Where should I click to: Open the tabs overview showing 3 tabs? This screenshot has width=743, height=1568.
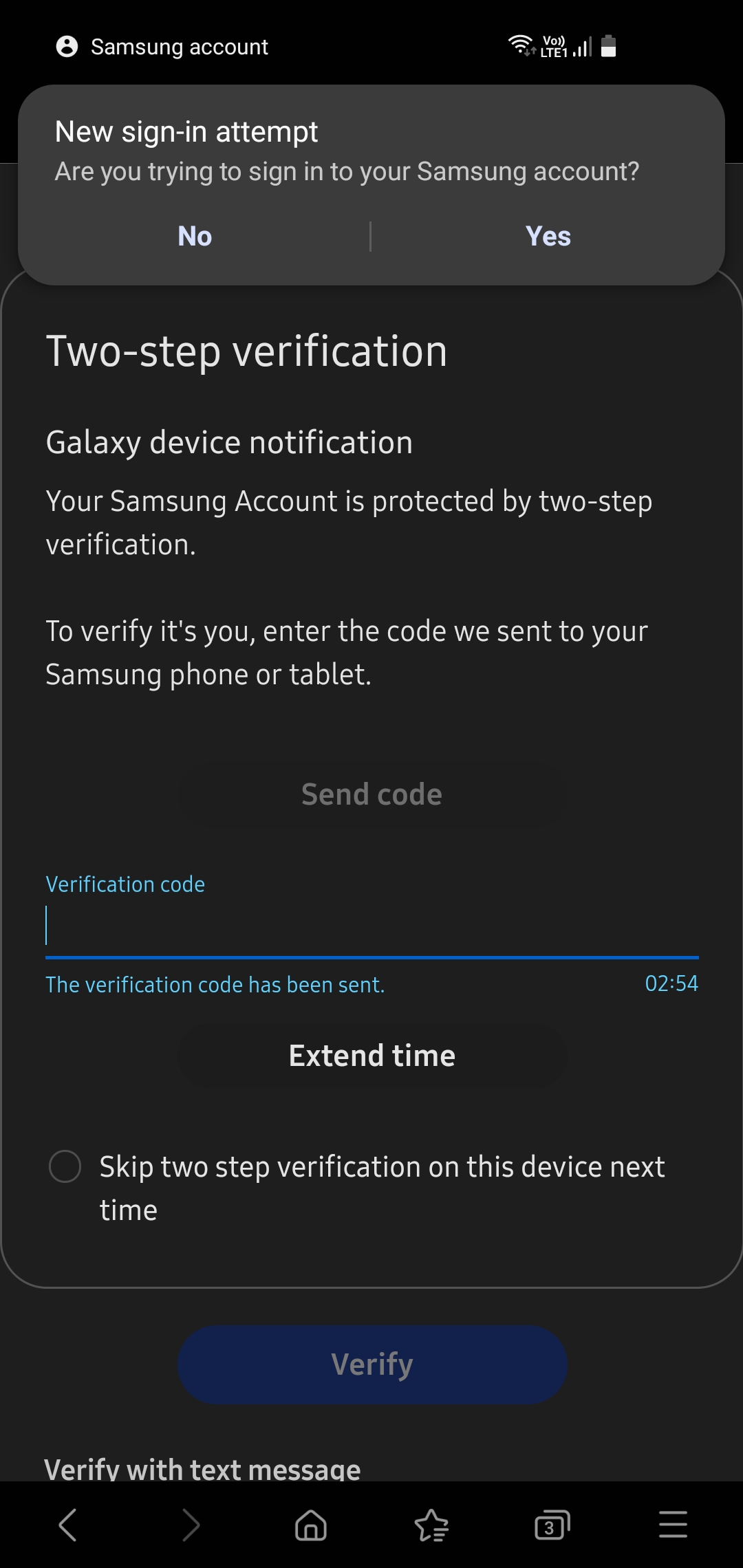(550, 1525)
